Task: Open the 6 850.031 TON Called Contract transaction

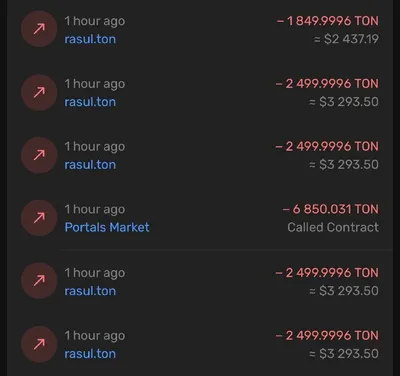Action: tap(200, 218)
